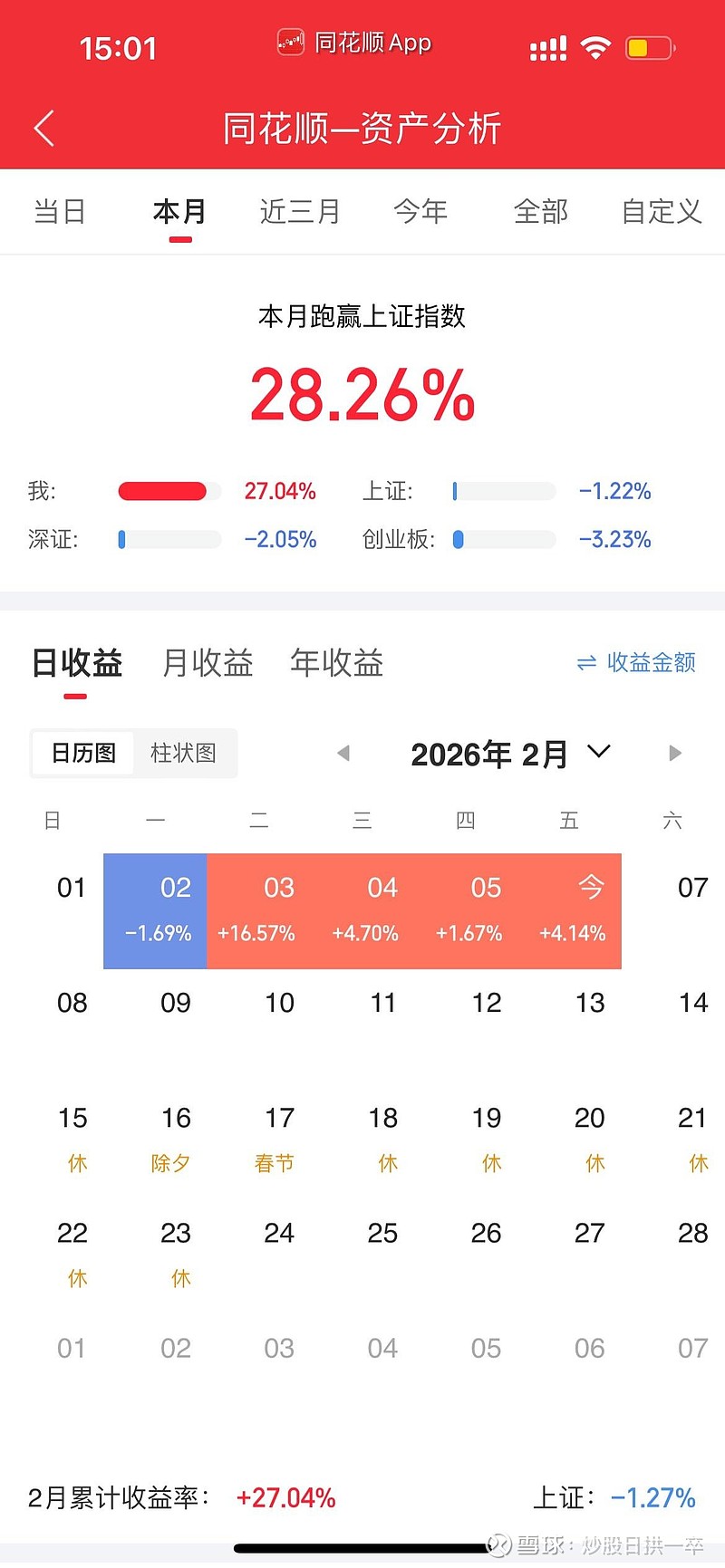Click the next month navigation arrow
This screenshot has width=725, height=1568.
point(674,753)
